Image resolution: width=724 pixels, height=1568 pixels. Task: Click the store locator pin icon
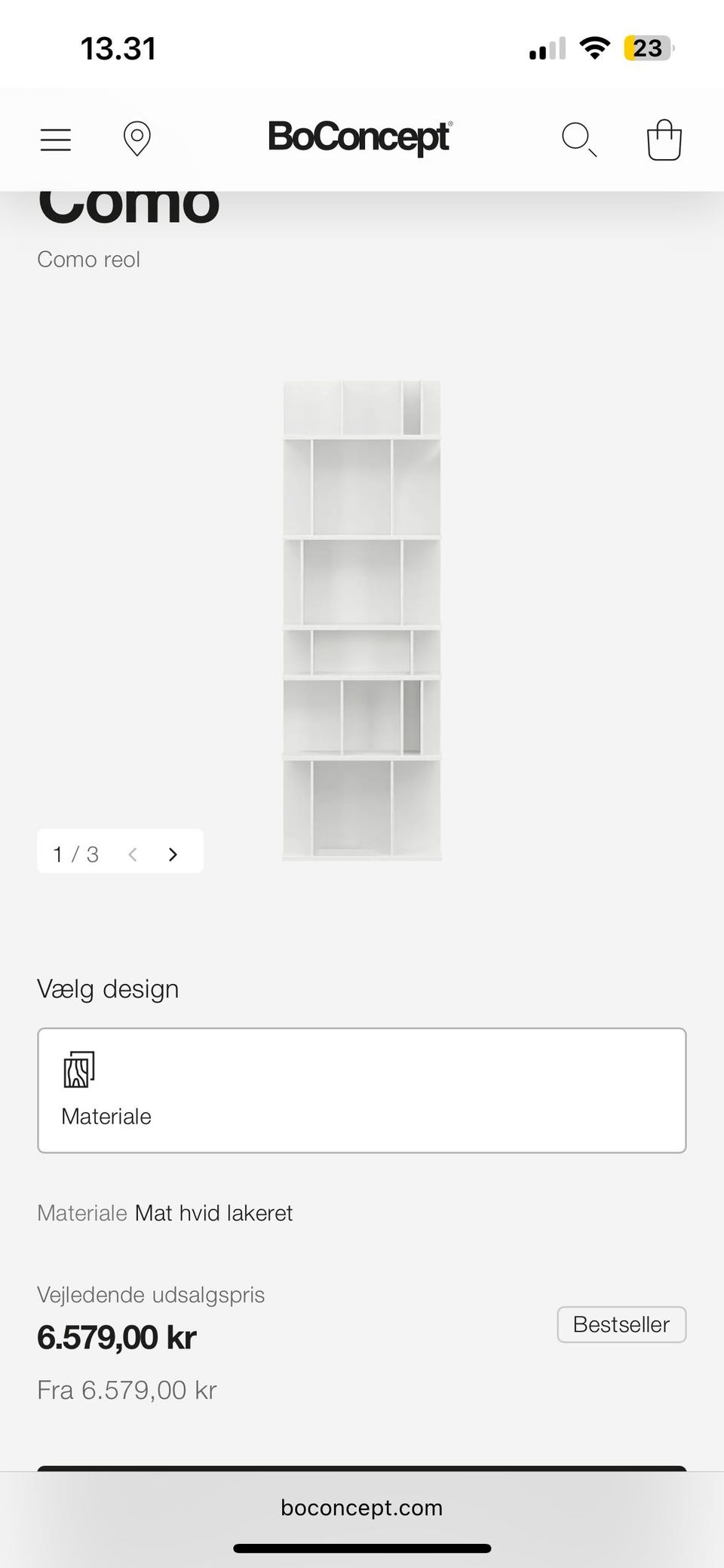tap(137, 139)
